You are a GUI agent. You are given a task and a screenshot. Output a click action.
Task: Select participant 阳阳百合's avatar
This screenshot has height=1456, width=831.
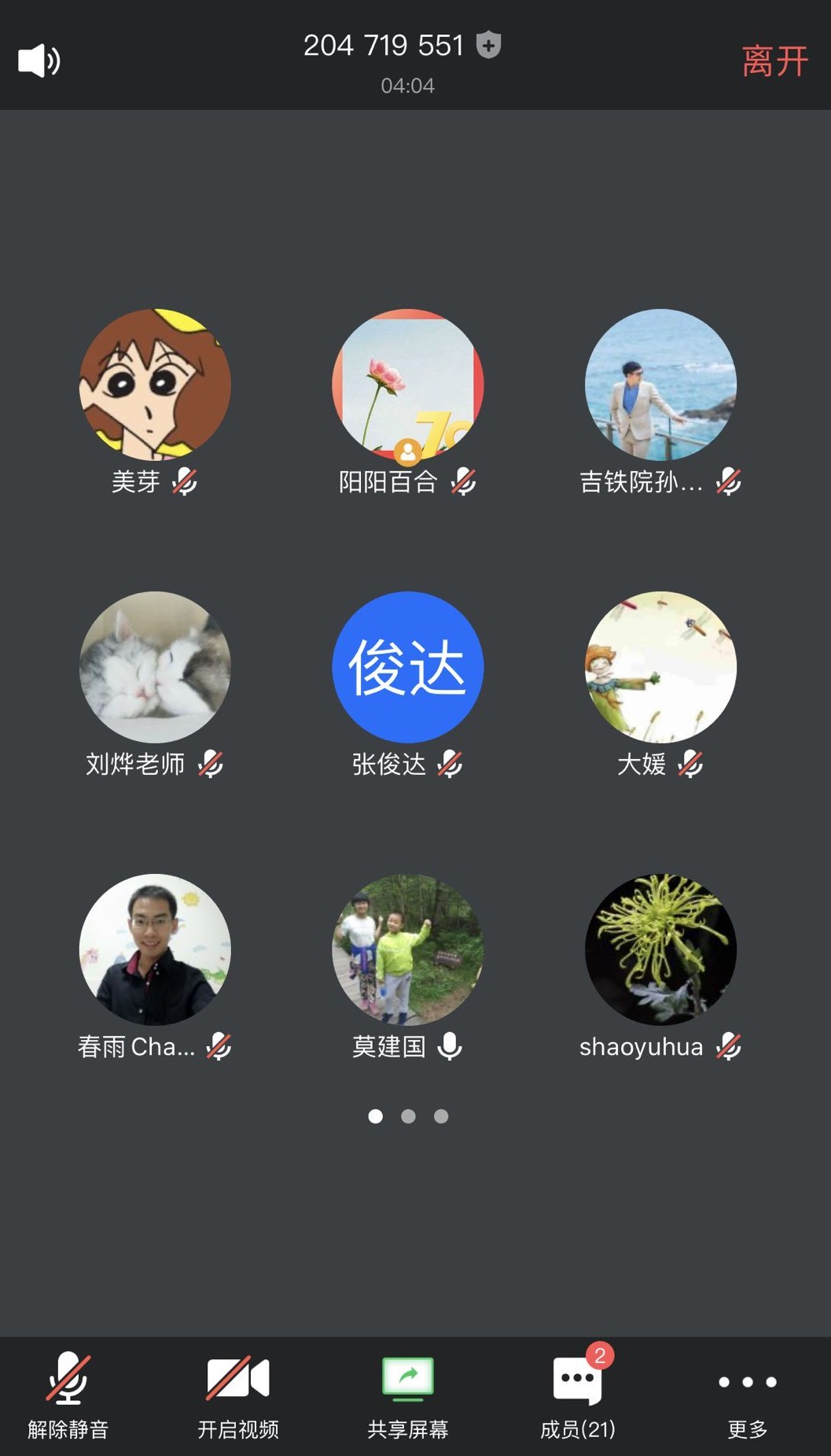tap(408, 385)
